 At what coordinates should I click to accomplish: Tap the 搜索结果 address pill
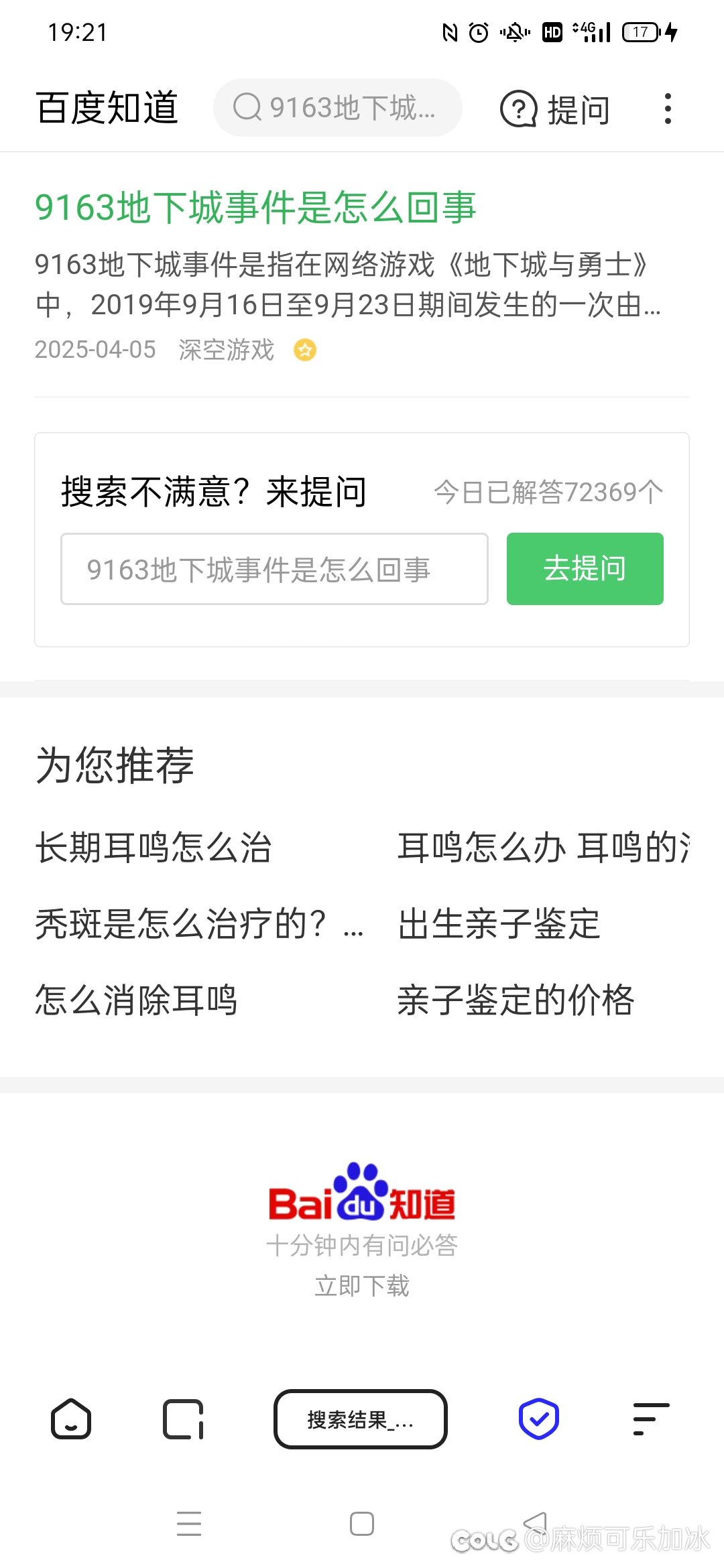pos(361,1419)
